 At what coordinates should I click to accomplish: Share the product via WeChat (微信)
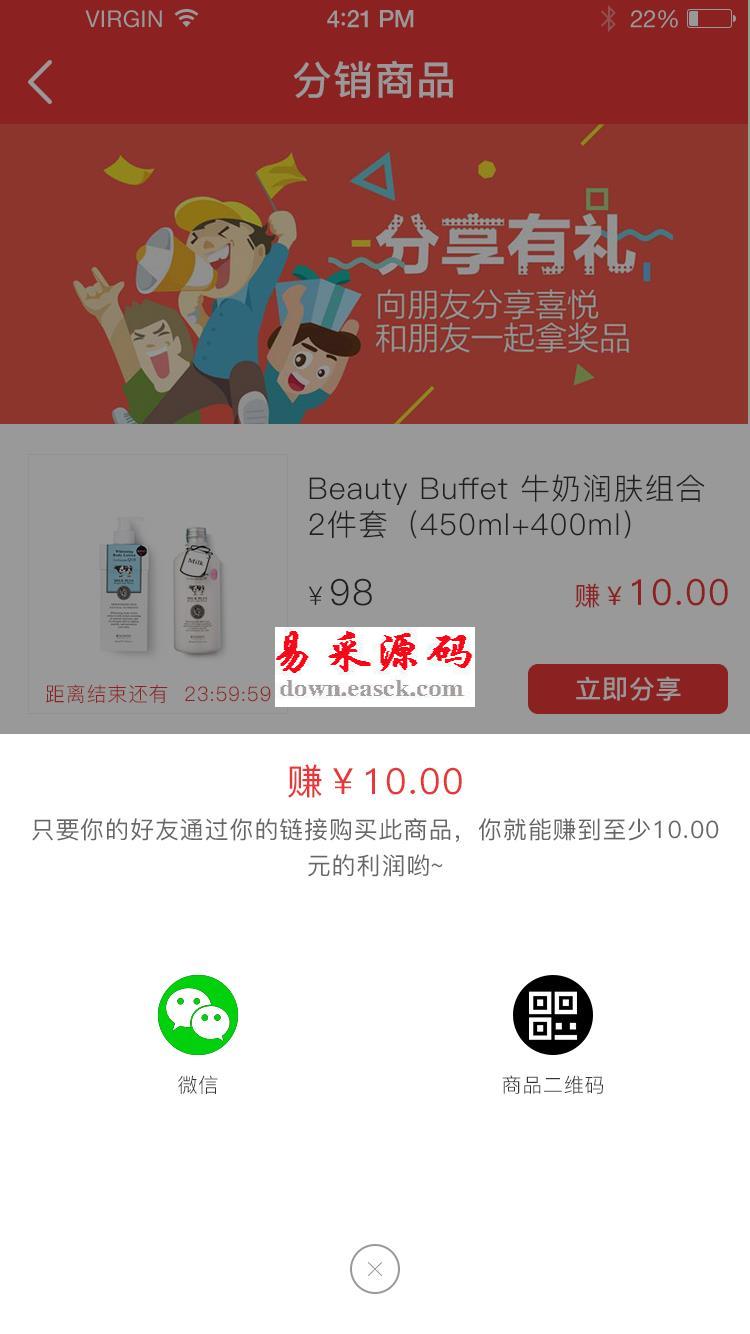(x=198, y=1015)
